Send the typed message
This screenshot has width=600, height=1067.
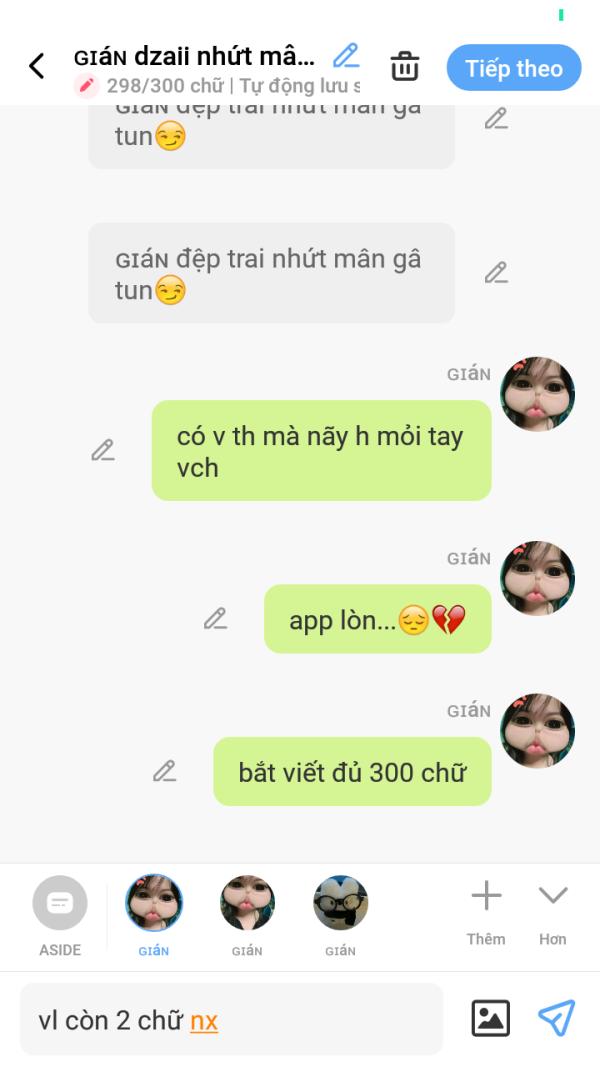pos(556,1018)
